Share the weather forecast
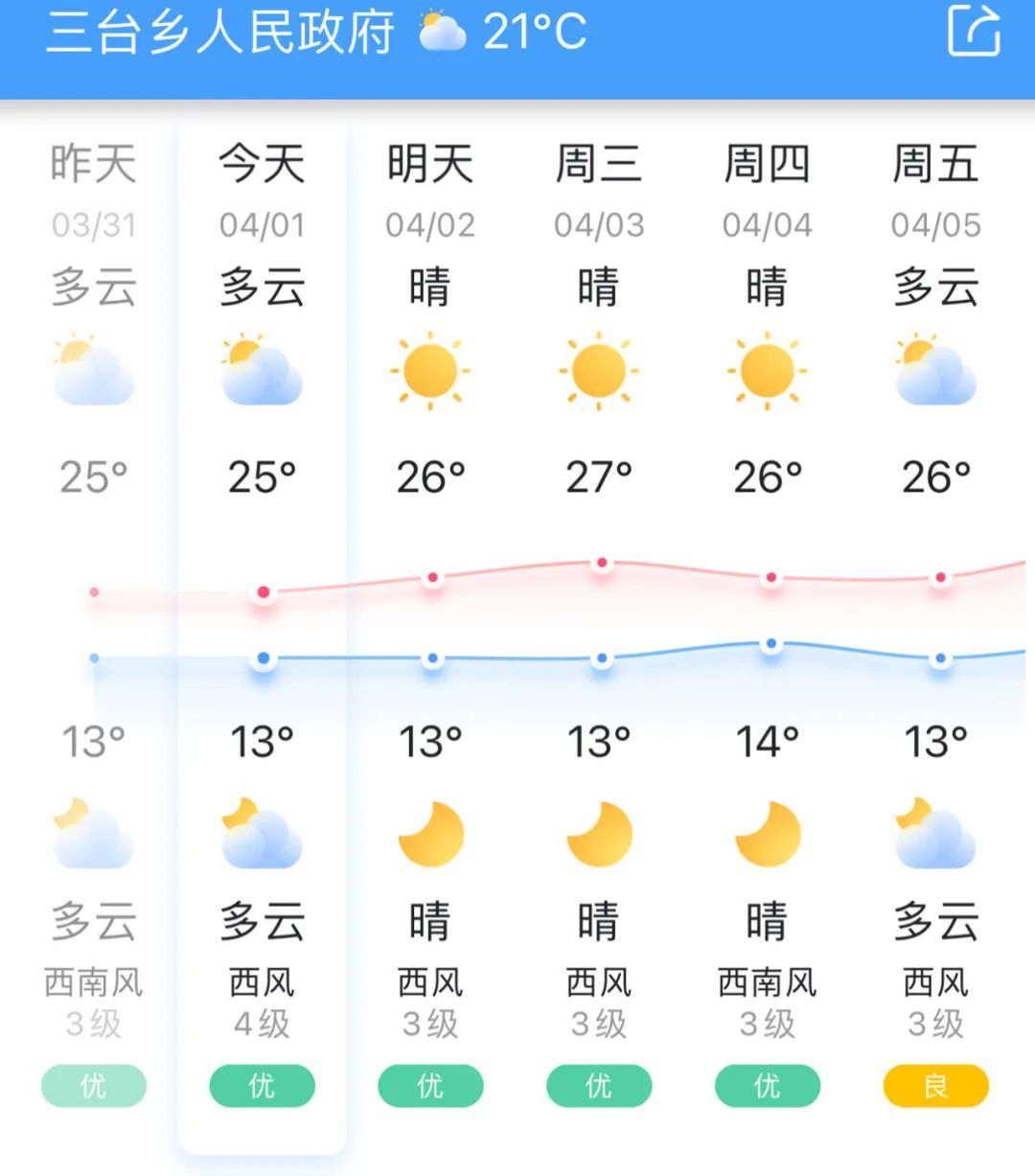The width and height of the screenshot is (1035, 1176). pos(974,30)
